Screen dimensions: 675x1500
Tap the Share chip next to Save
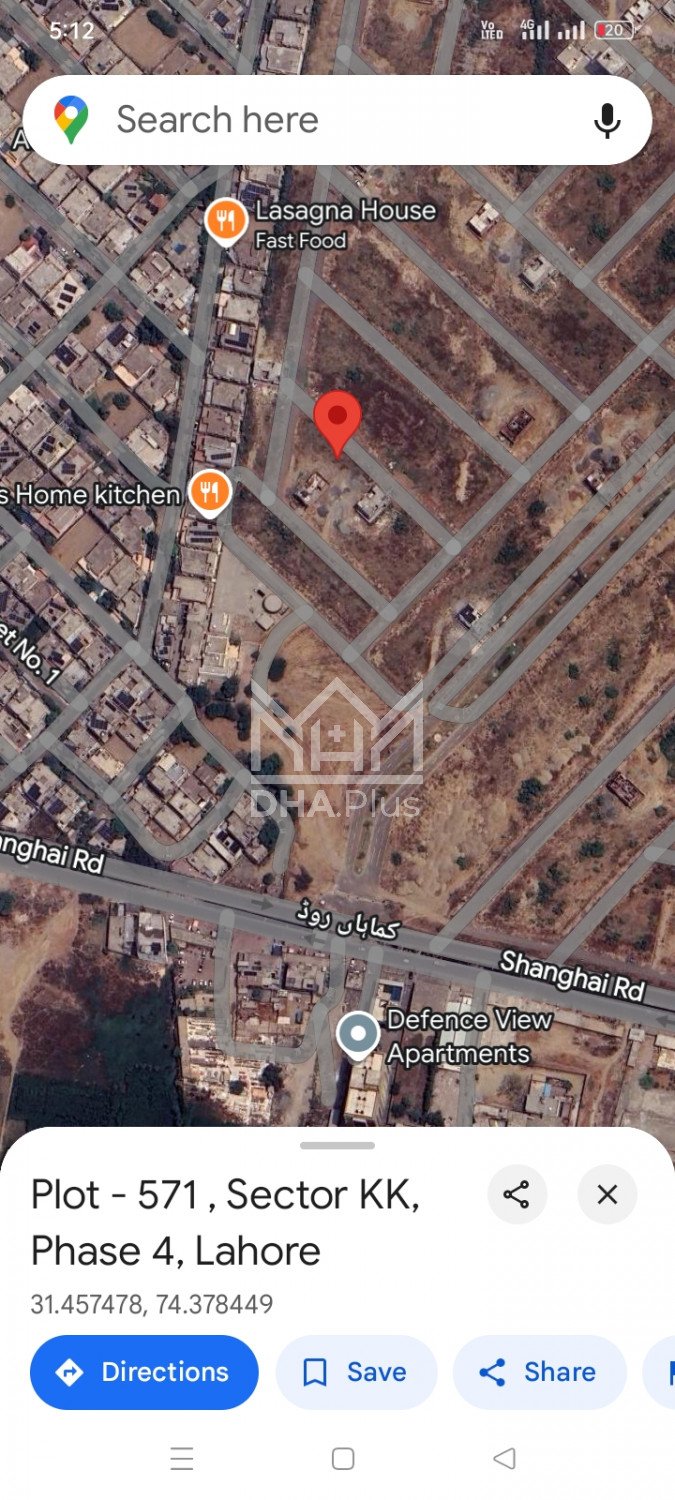(x=539, y=1372)
